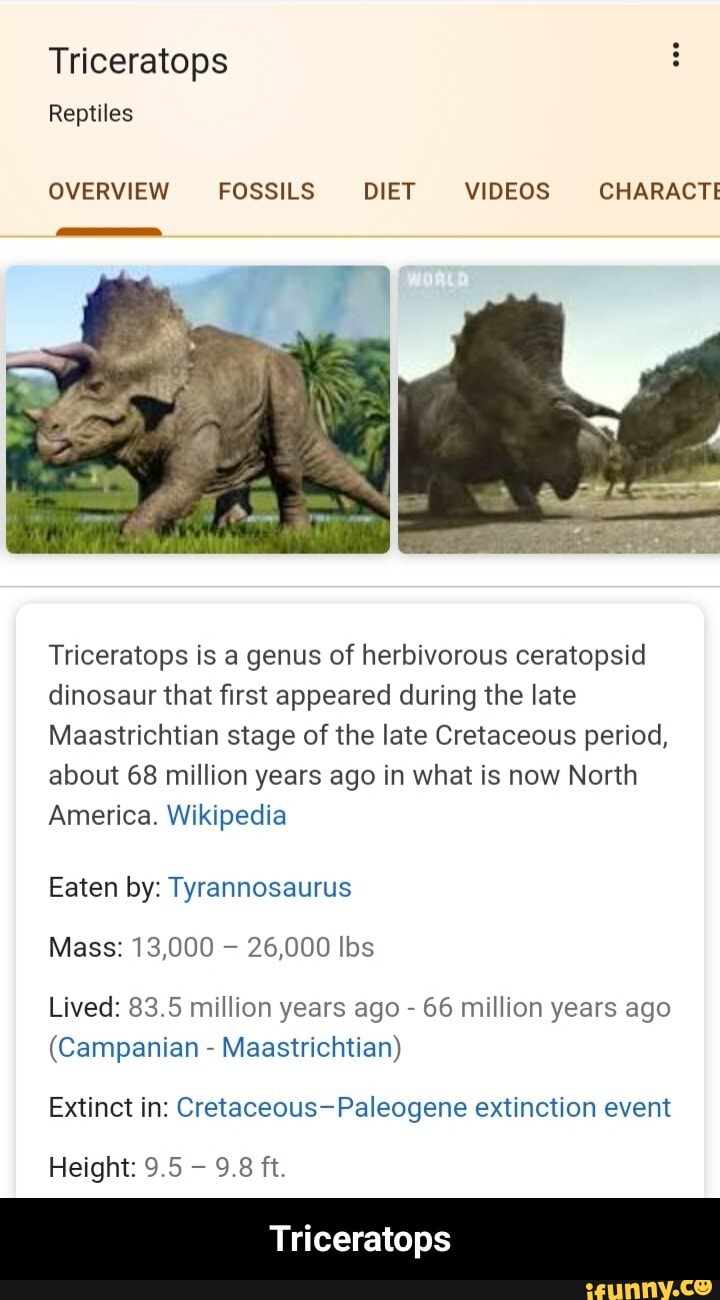Click the Maastrichtian link
Screen dimensions: 720x1300
click(x=305, y=1047)
